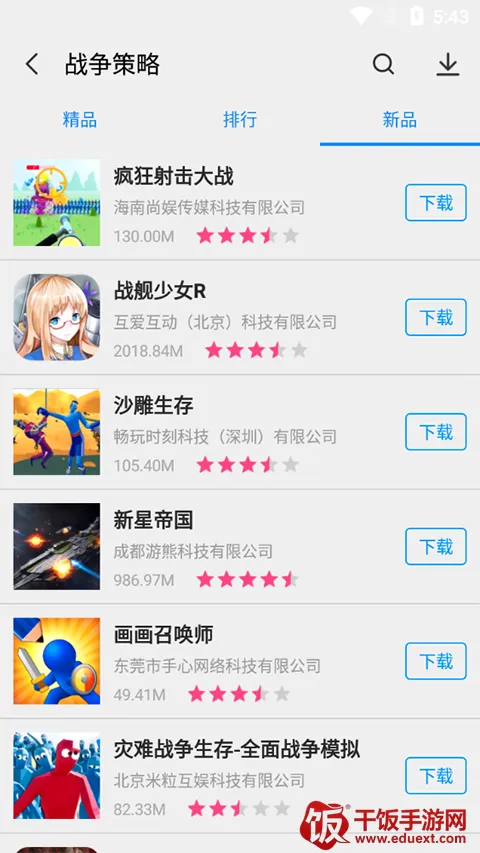The height and width of the screenshot is (853, 480).
Task: Download 灾难战争生存-全面战争模拟
Action: tap(436, 775)
